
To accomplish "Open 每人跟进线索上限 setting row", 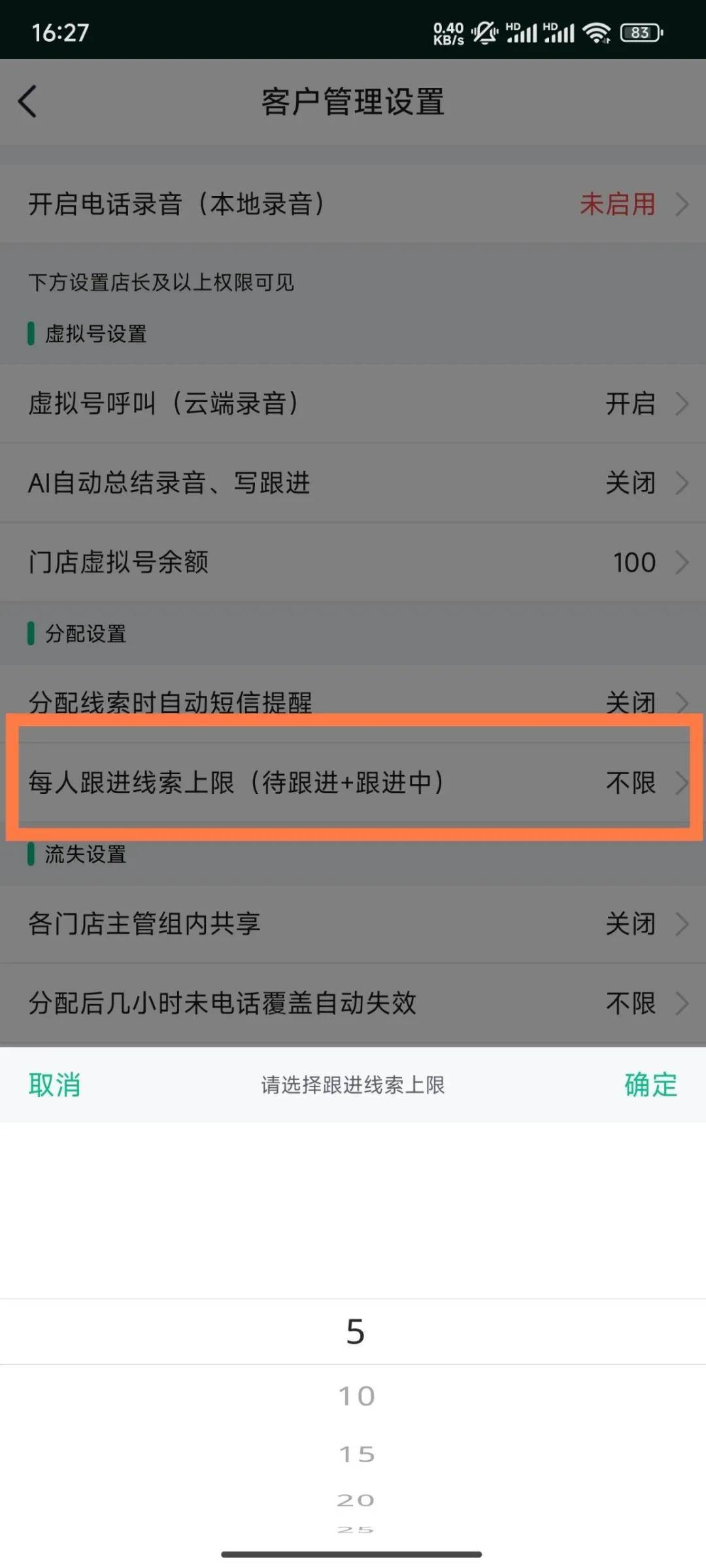I will tap(353, 782).
